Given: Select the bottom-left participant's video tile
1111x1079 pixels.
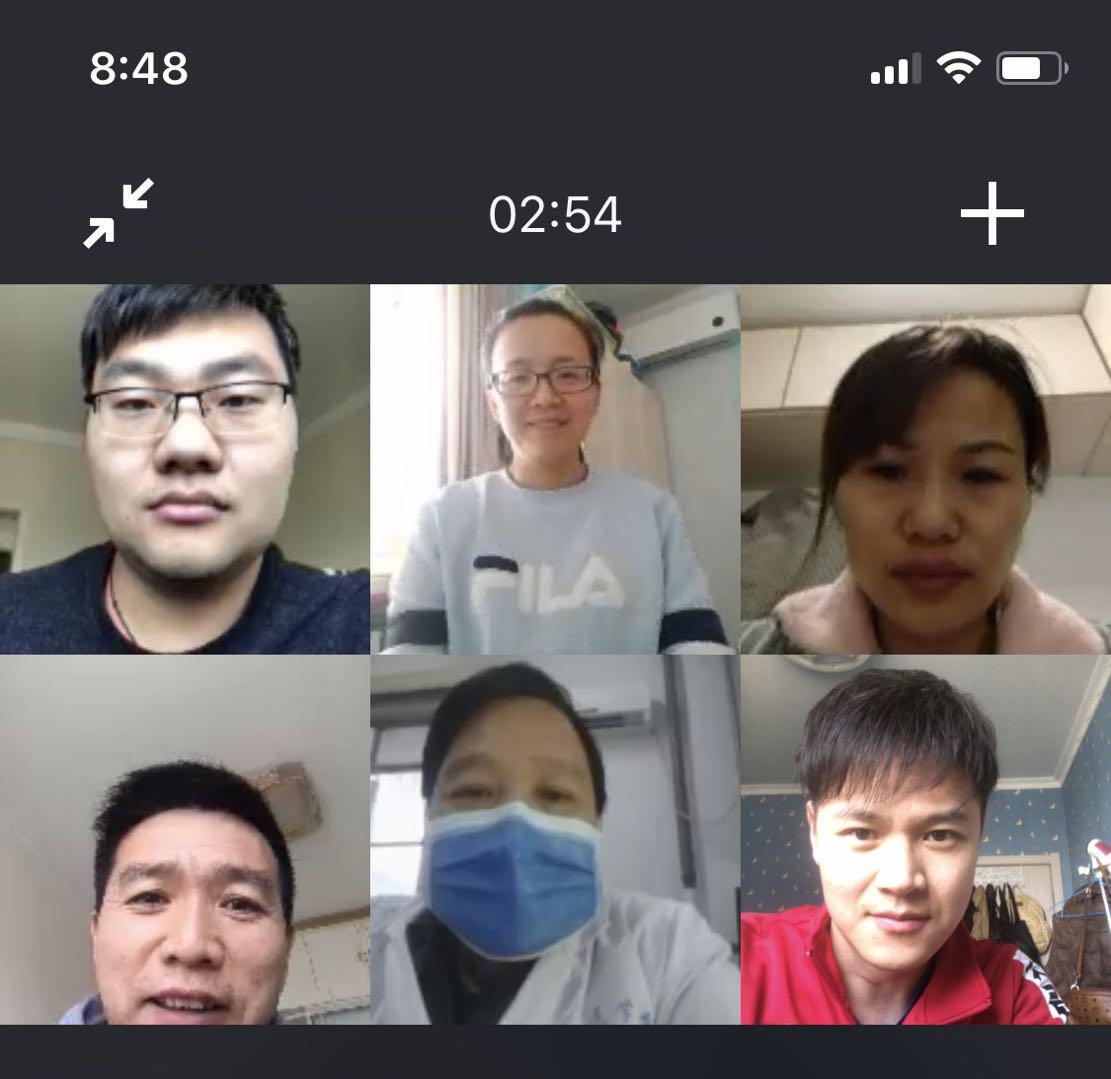Looking at the screenshot, I should click(x=185, y=840).
